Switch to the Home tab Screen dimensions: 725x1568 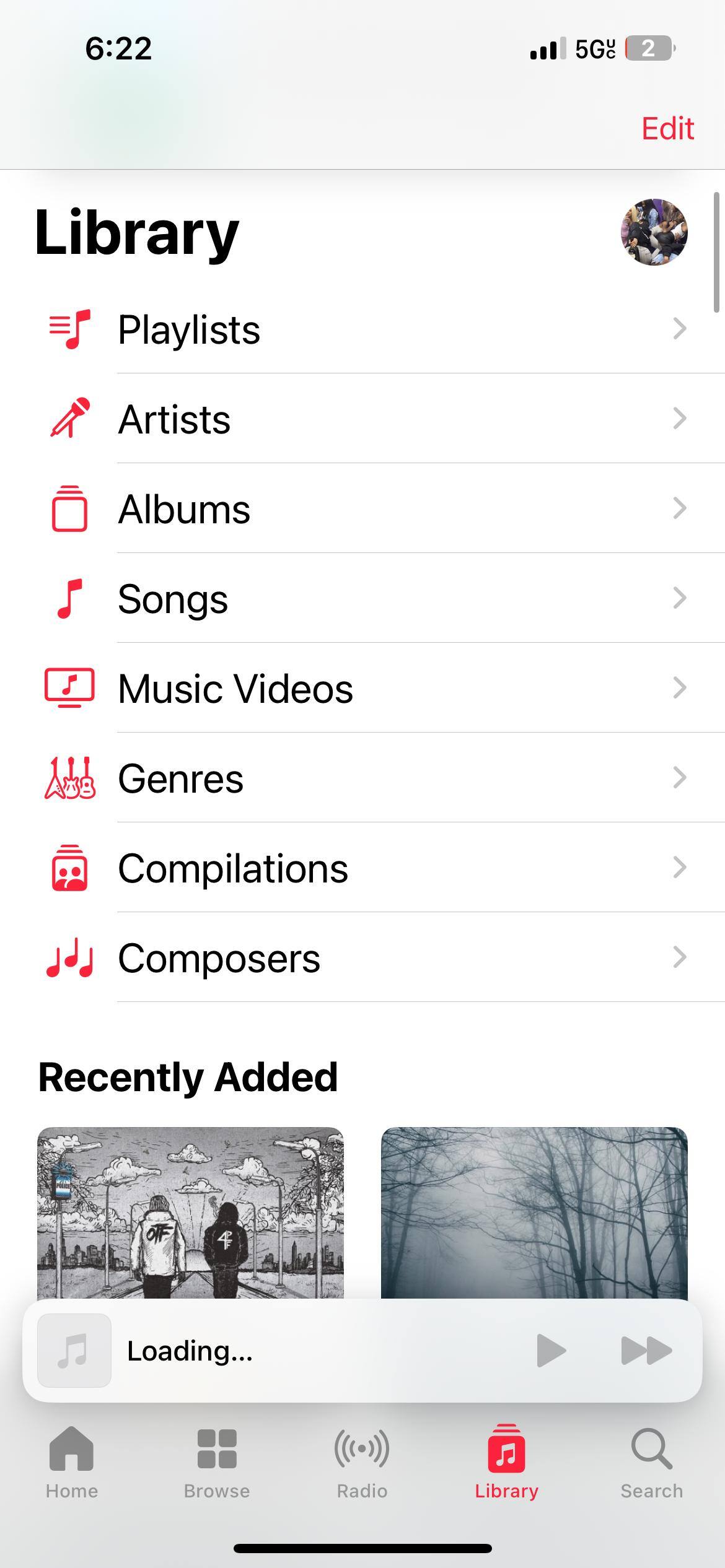(x=72, y=1463)
